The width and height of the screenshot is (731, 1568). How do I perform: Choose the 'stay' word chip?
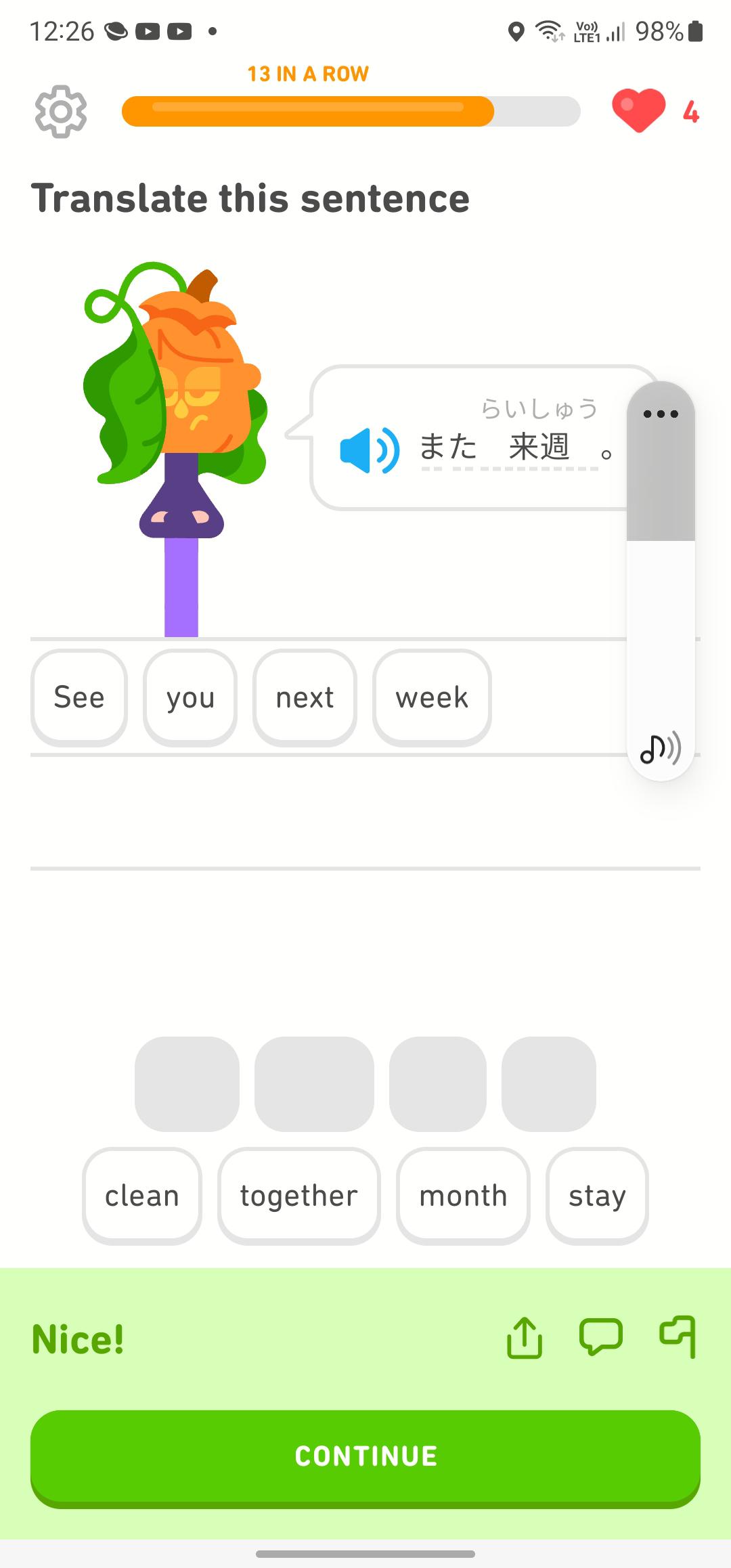(596, 1196)
